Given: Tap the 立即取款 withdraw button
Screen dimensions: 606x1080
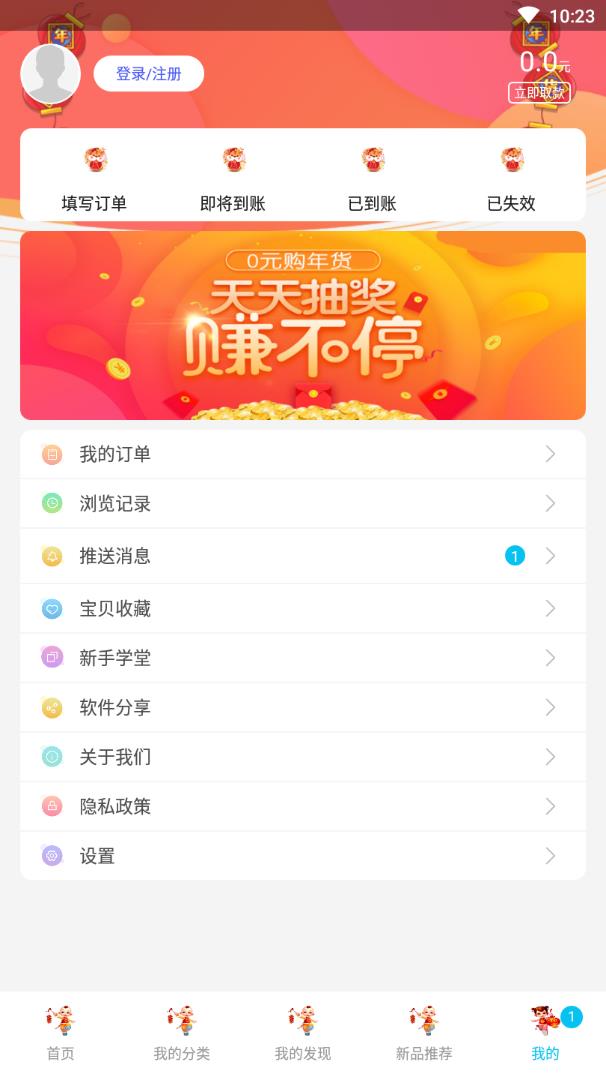Looking at the screenshot, I should pyautogui.click(x=539, y=93).
